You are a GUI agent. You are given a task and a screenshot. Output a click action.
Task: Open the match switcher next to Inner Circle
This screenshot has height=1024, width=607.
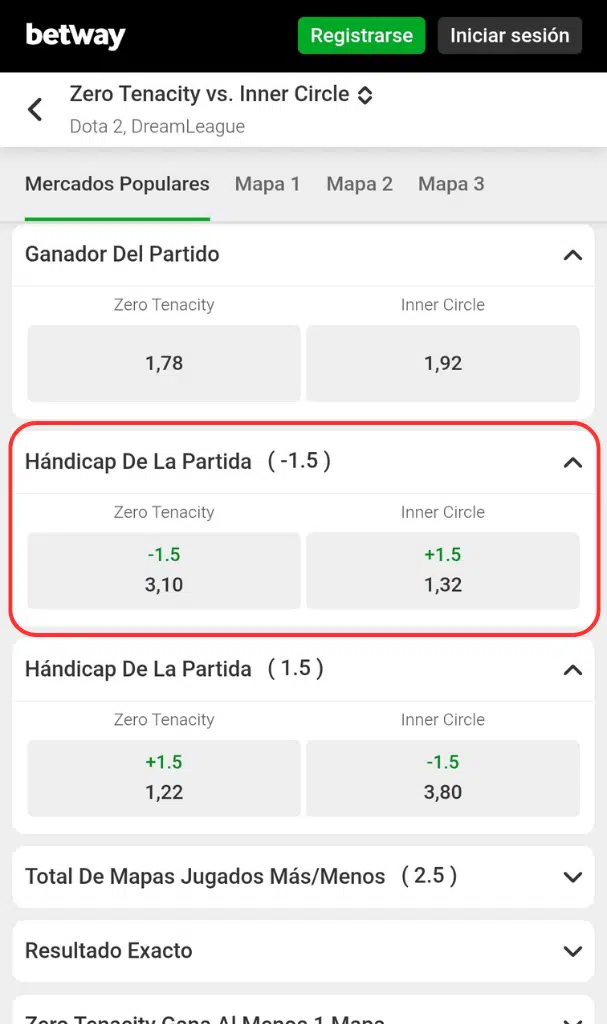365,95
